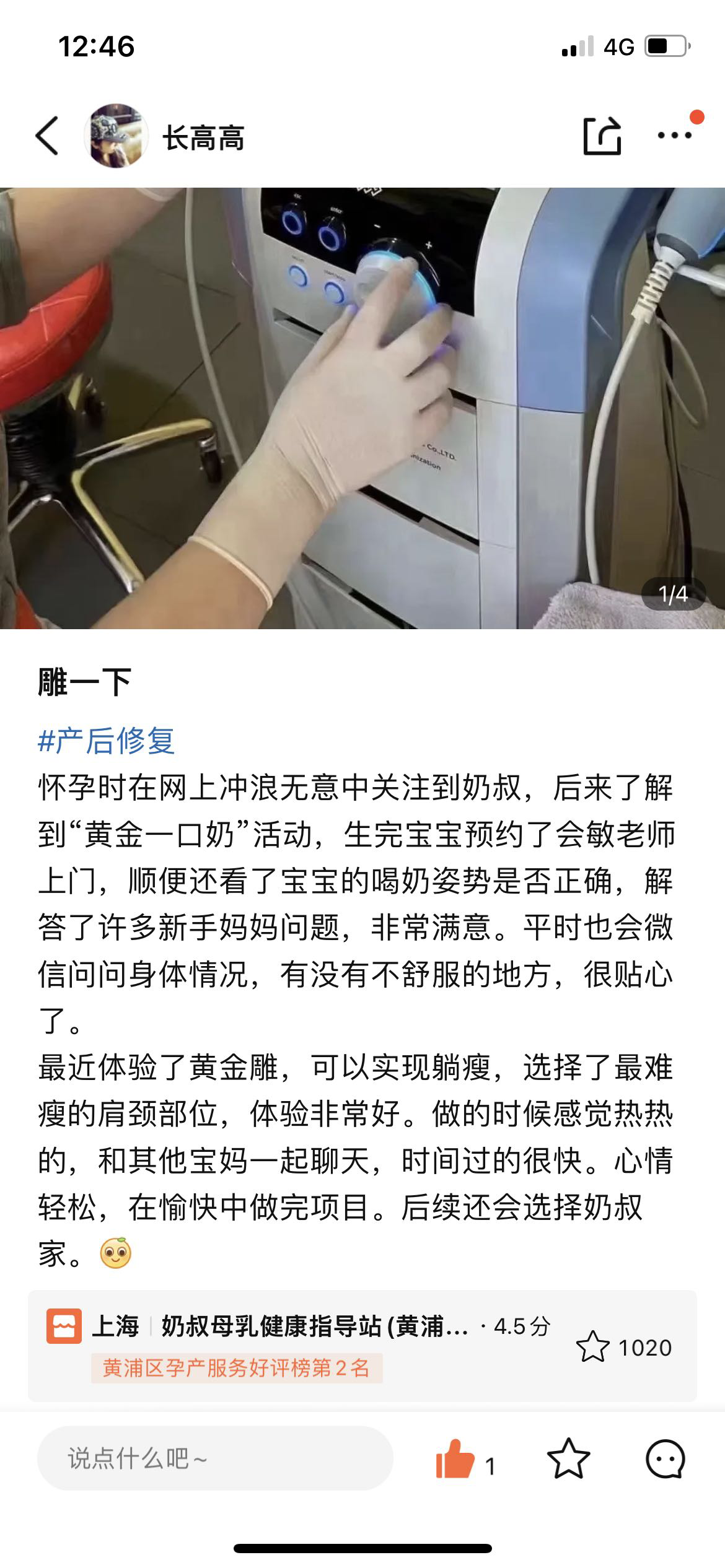Open the #产后修复 hashtag link

point(107,741)
